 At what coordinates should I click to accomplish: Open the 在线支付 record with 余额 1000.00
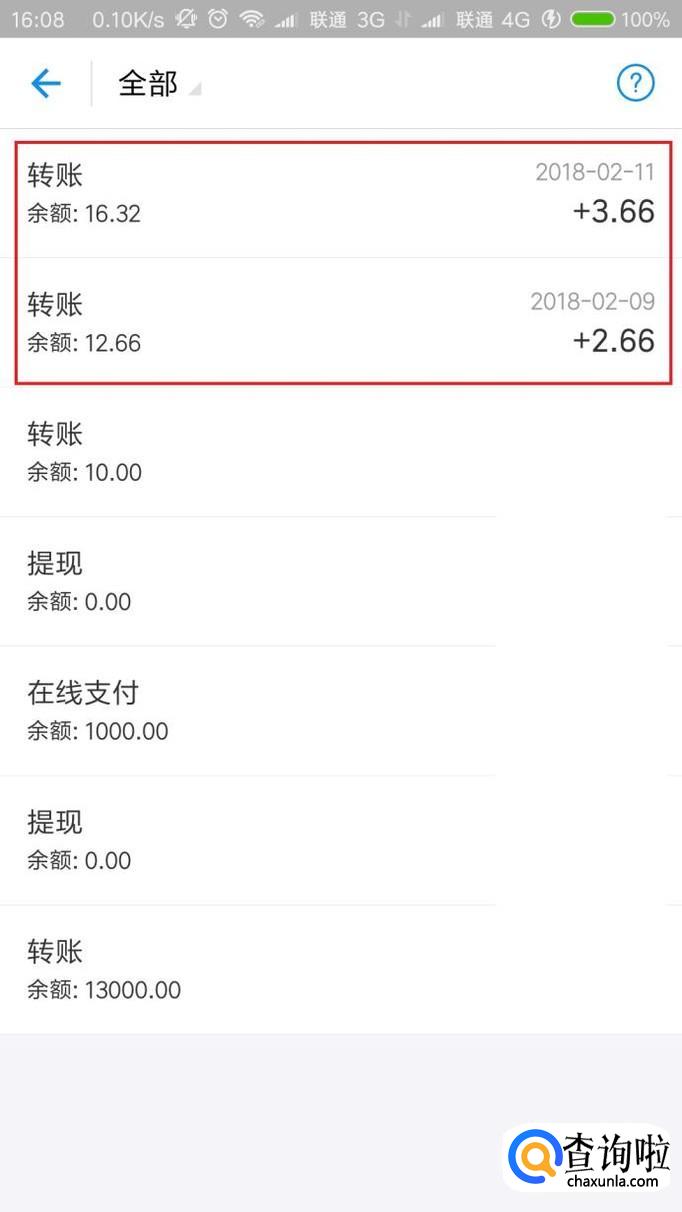[x=340, y=711]
